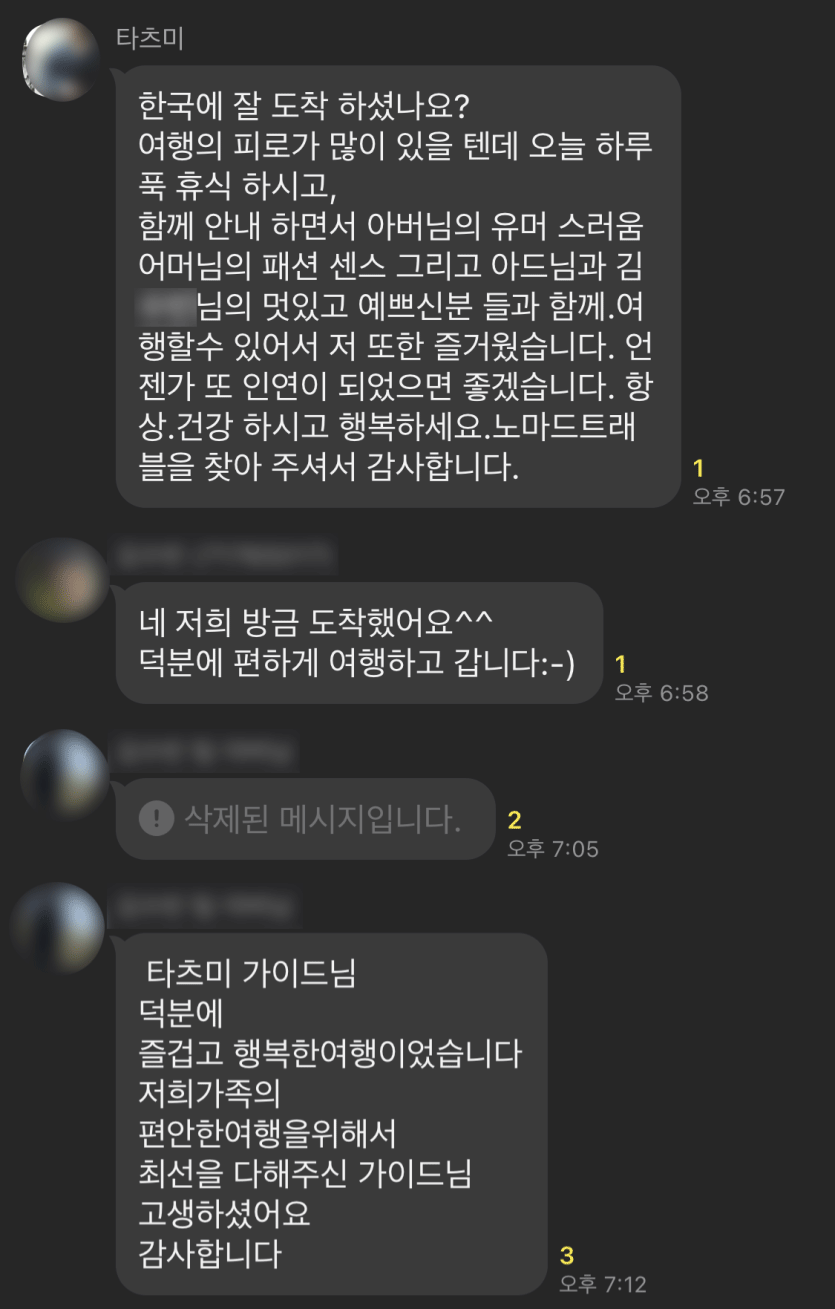This screenshot has height=1309, width=835.
Task: Open avatar beside the '네 저희 방금 도착했어요' message
Action: [63, 581]
